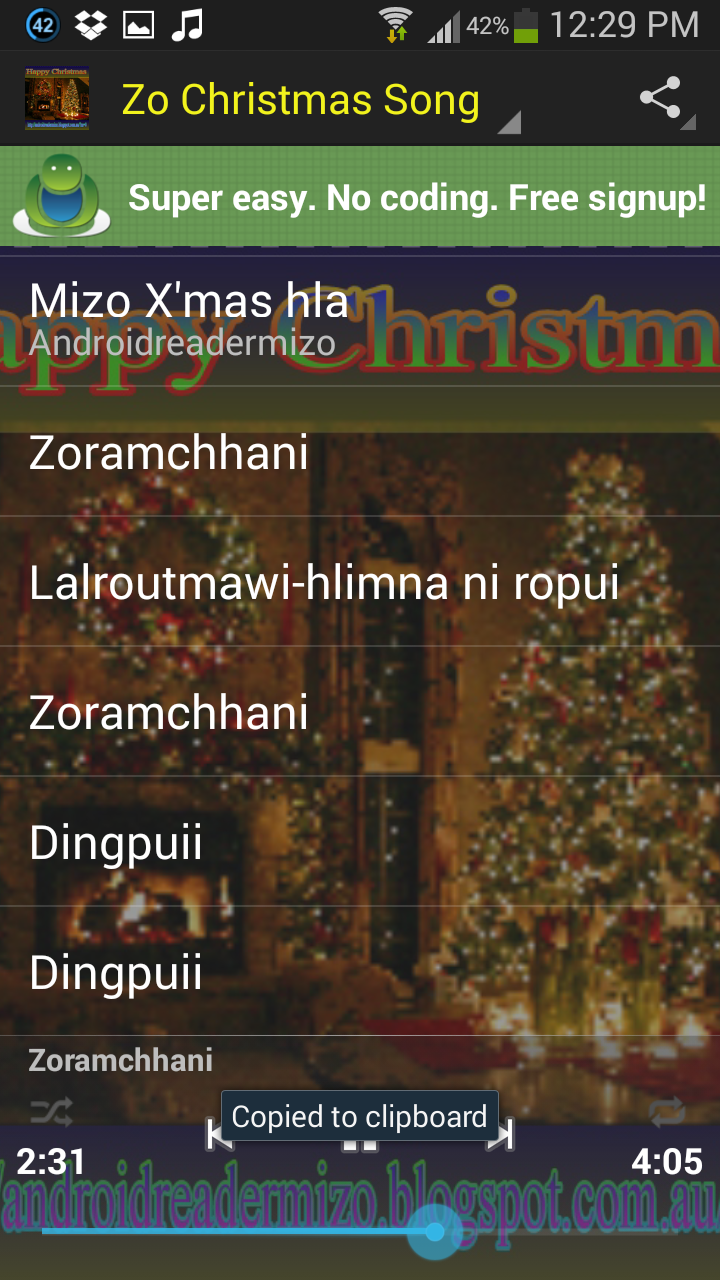Play the Mizo X'mas hla track

pos(360,320)
